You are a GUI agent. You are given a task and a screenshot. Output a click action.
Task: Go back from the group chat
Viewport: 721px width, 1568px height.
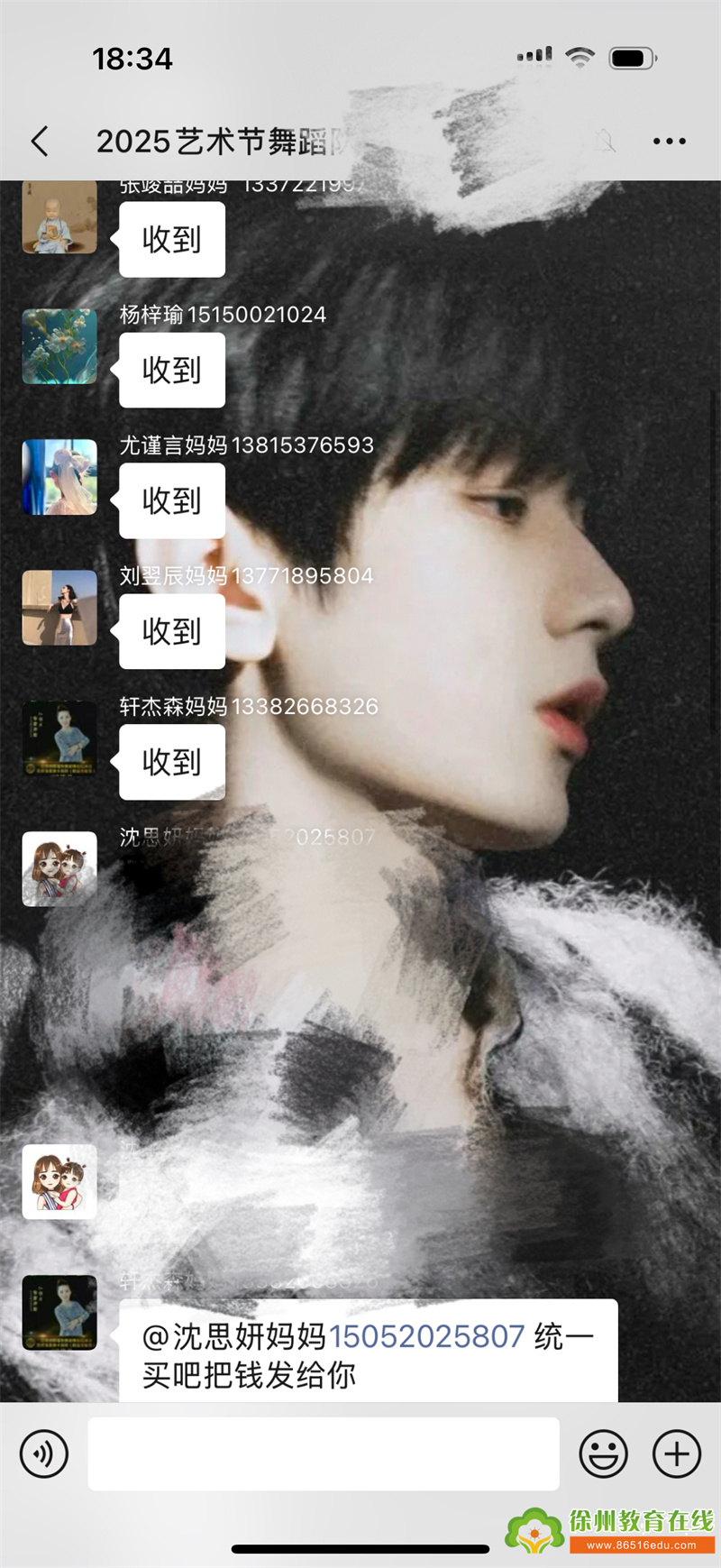pyautogui.click(x=40, y=142)
